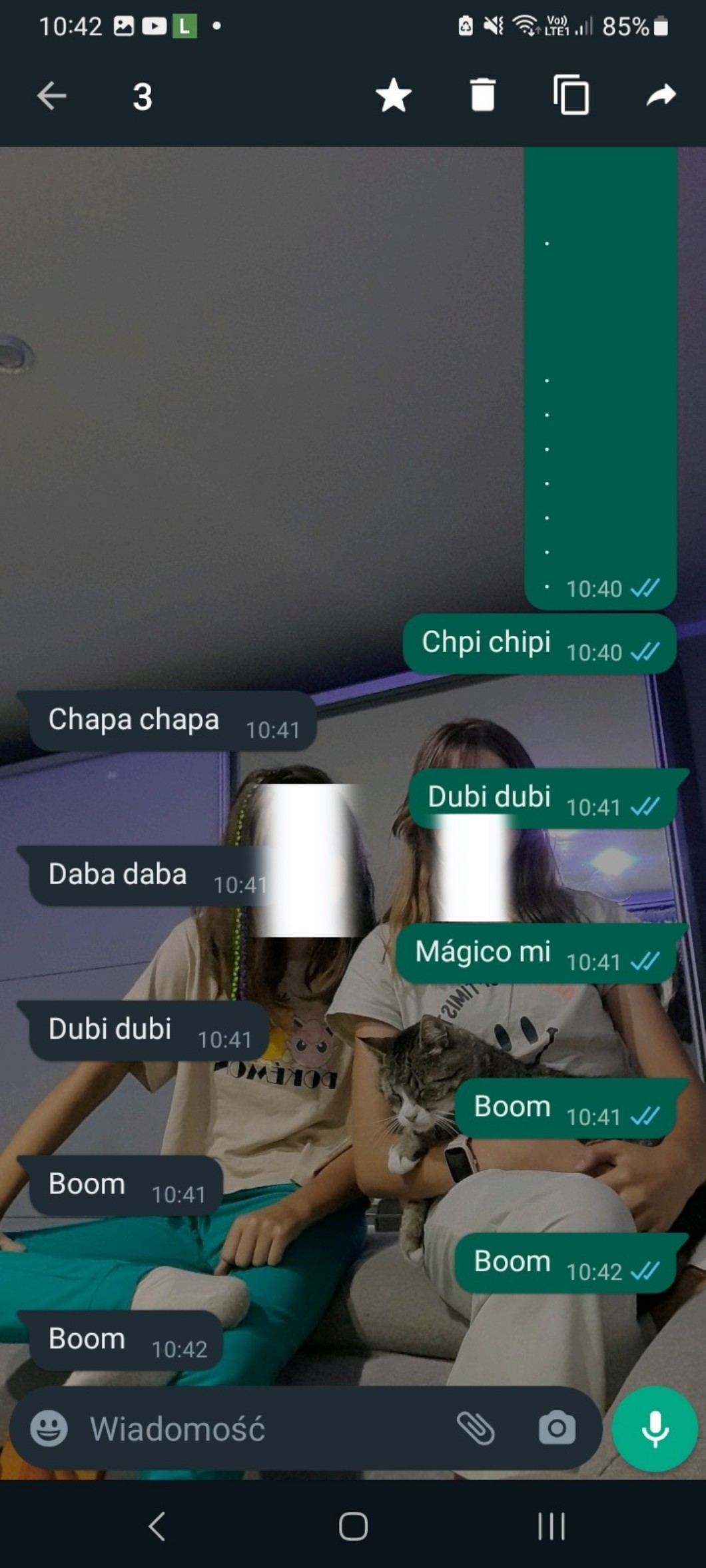706x1568 pixels.
Task: Tap the voice message microphone button
Action: [x=655, y=1428]
